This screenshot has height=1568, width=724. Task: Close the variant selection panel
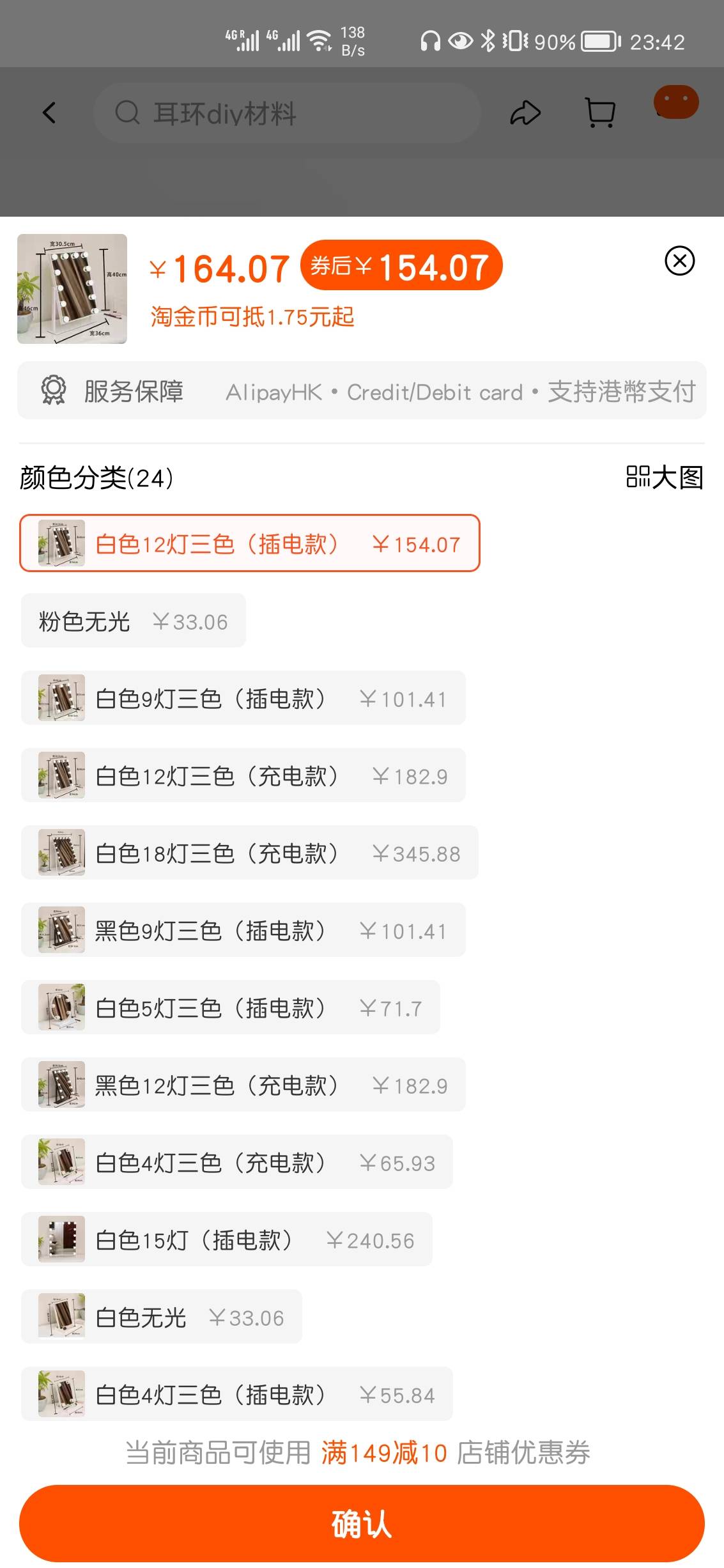[679, 261]
